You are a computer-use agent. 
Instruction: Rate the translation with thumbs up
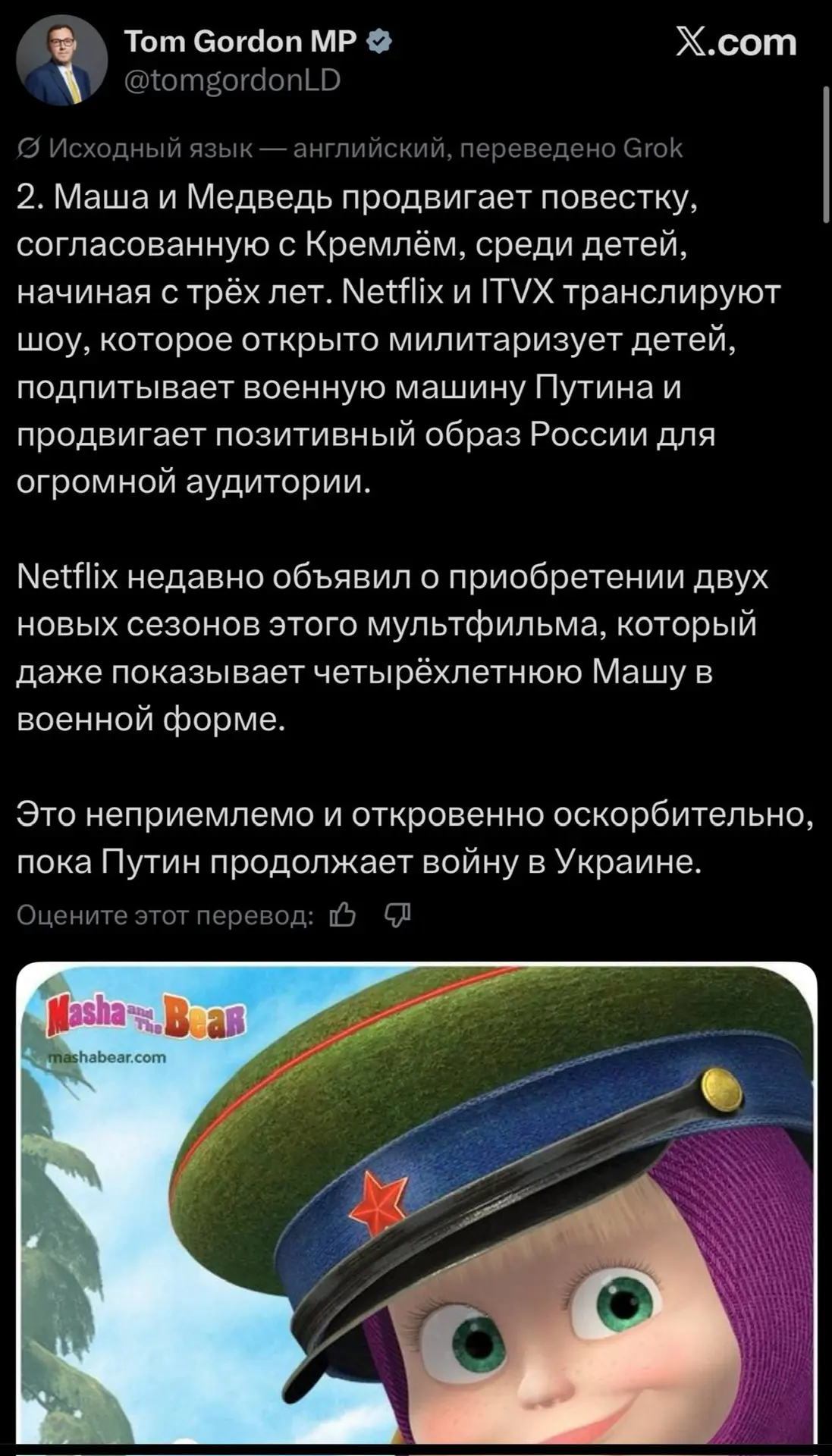(x=343, y=916)
